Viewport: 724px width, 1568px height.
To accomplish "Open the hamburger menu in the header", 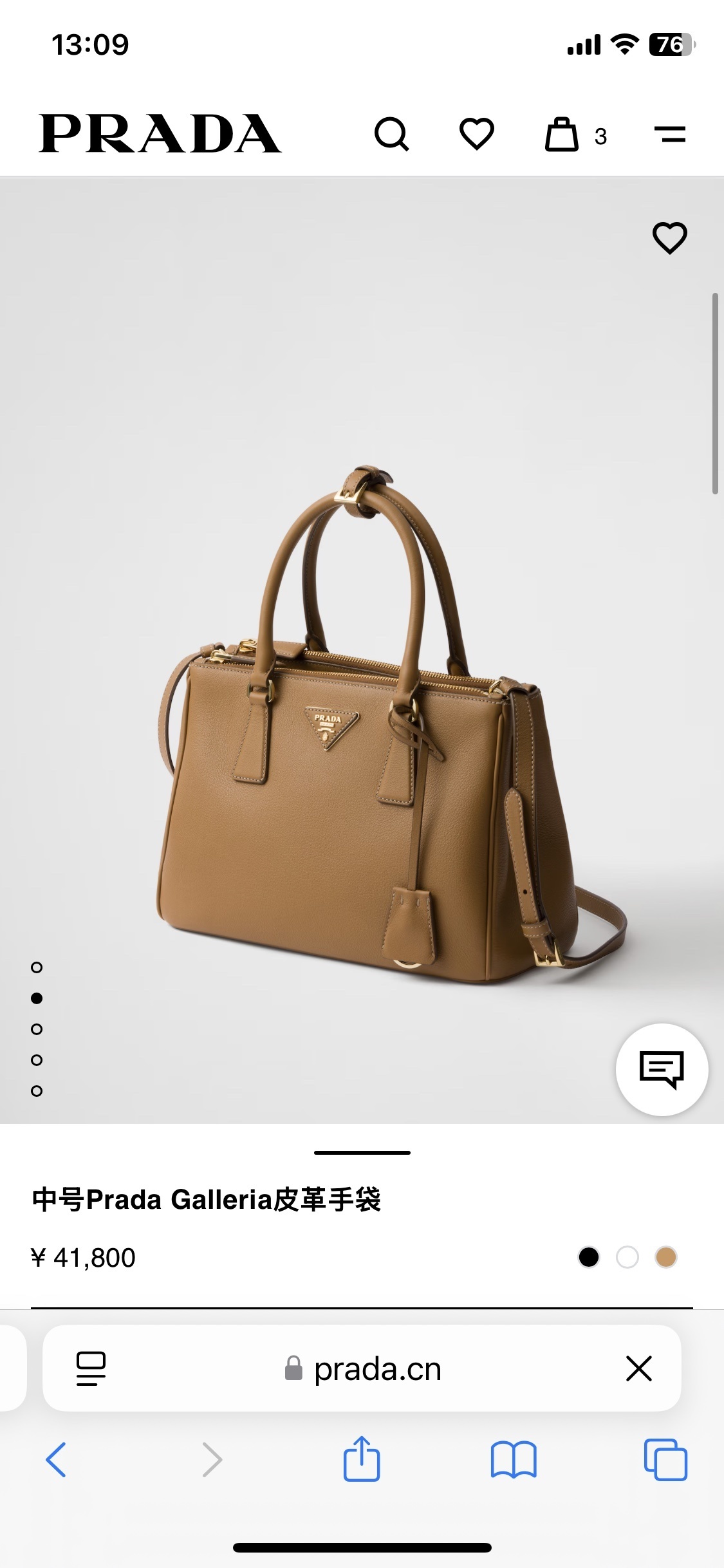I will coord(670,135).
